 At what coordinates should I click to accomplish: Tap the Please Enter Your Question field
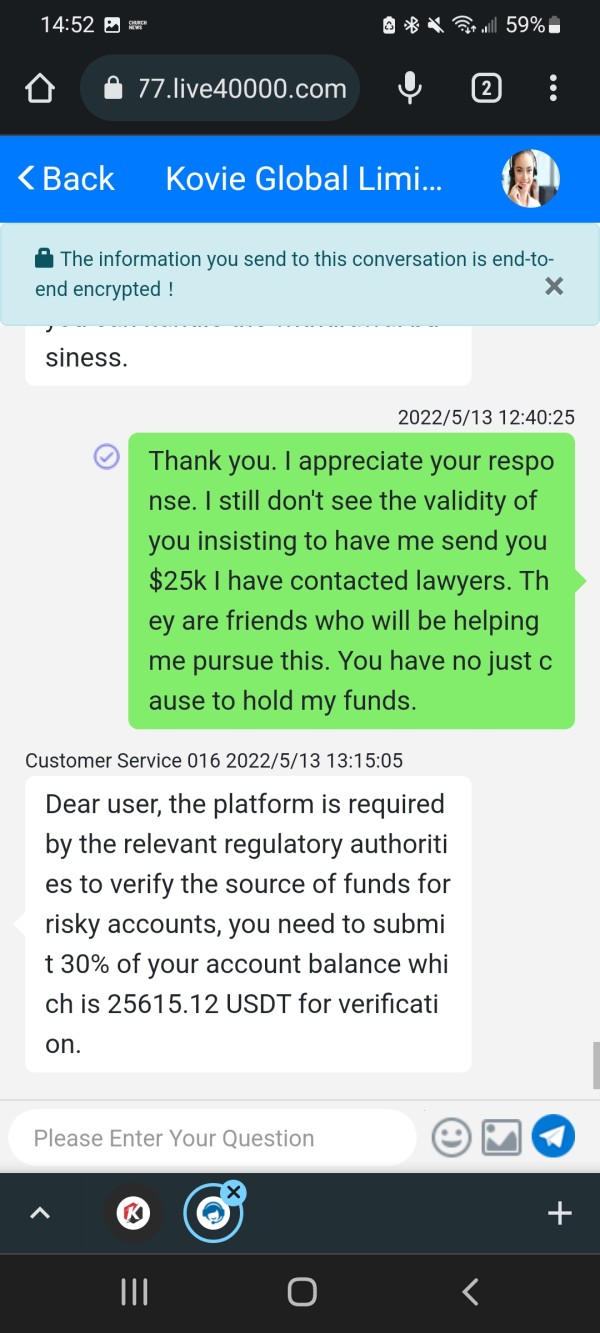pos(212,1138)
